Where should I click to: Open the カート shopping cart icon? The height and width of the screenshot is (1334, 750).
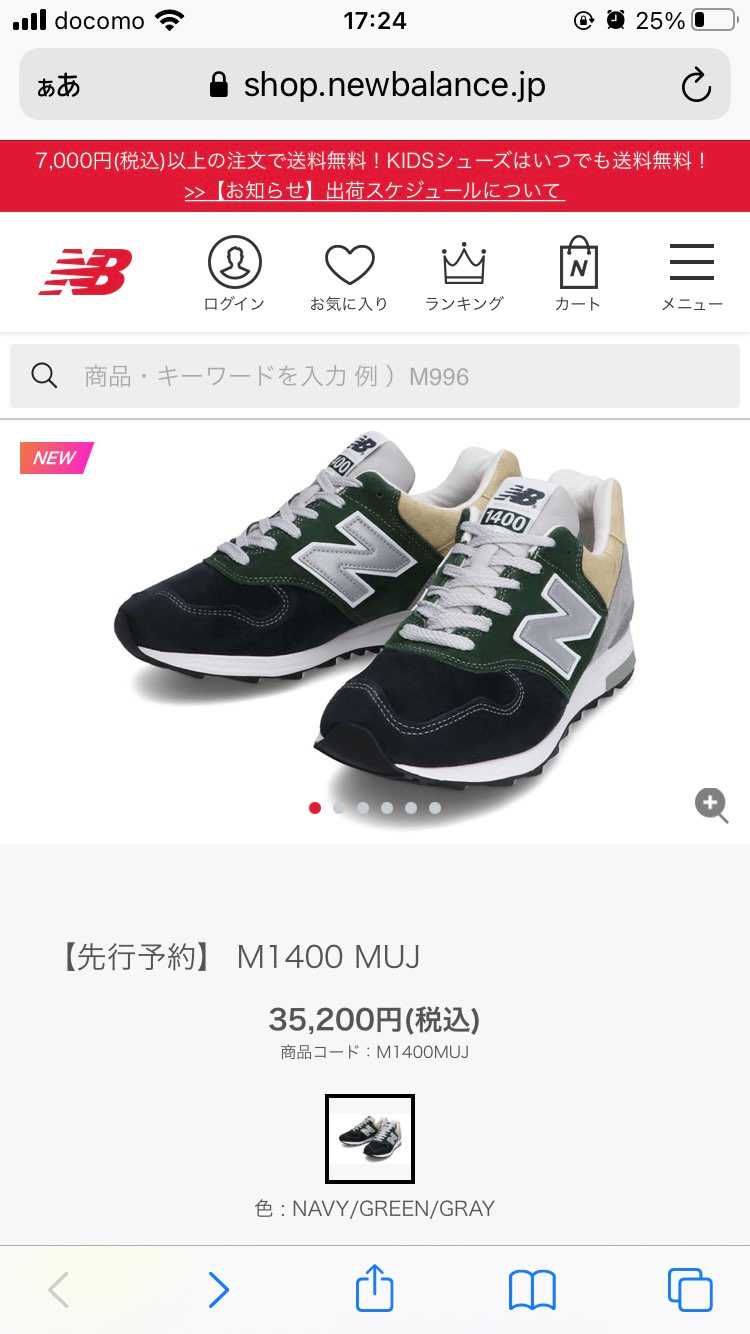coord(577,262)
